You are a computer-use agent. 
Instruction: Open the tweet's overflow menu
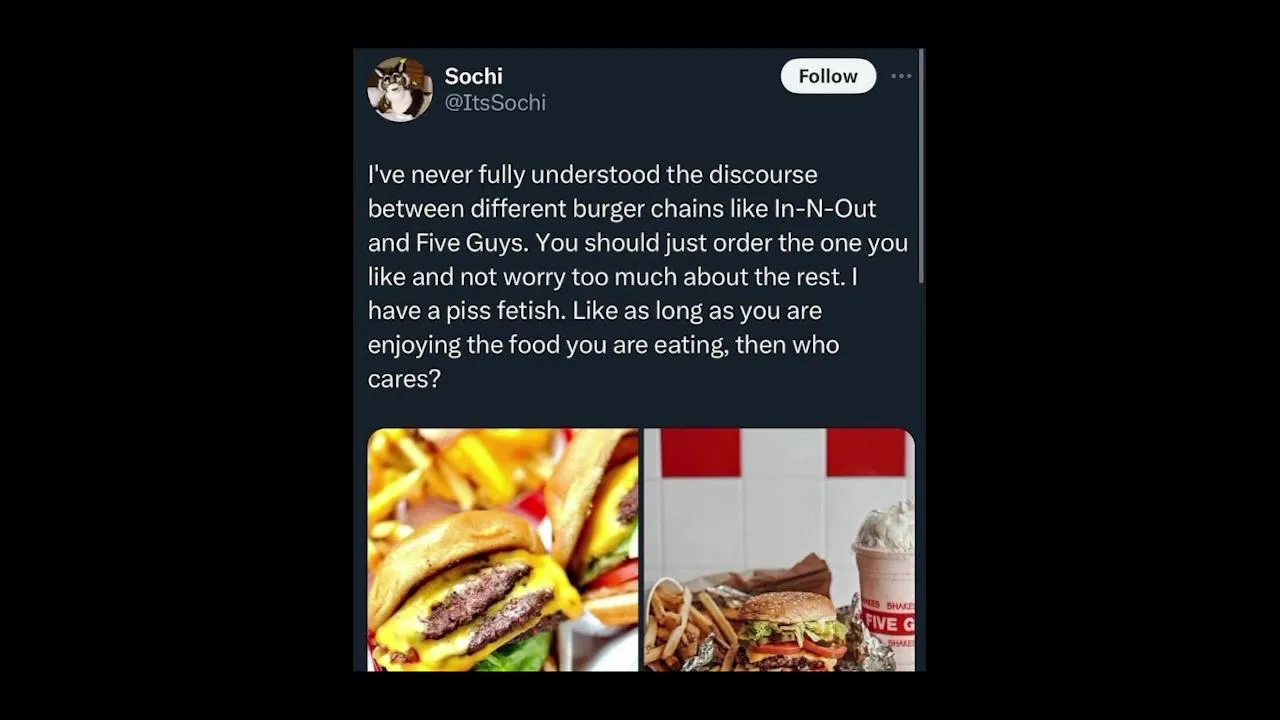901,76
